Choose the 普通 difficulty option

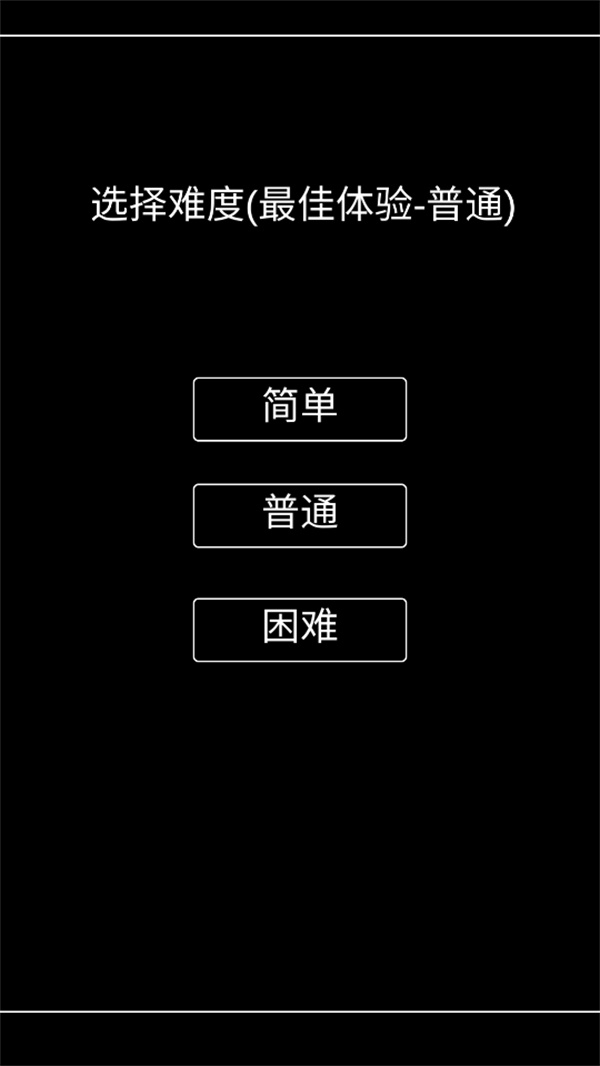coord(300,516)
